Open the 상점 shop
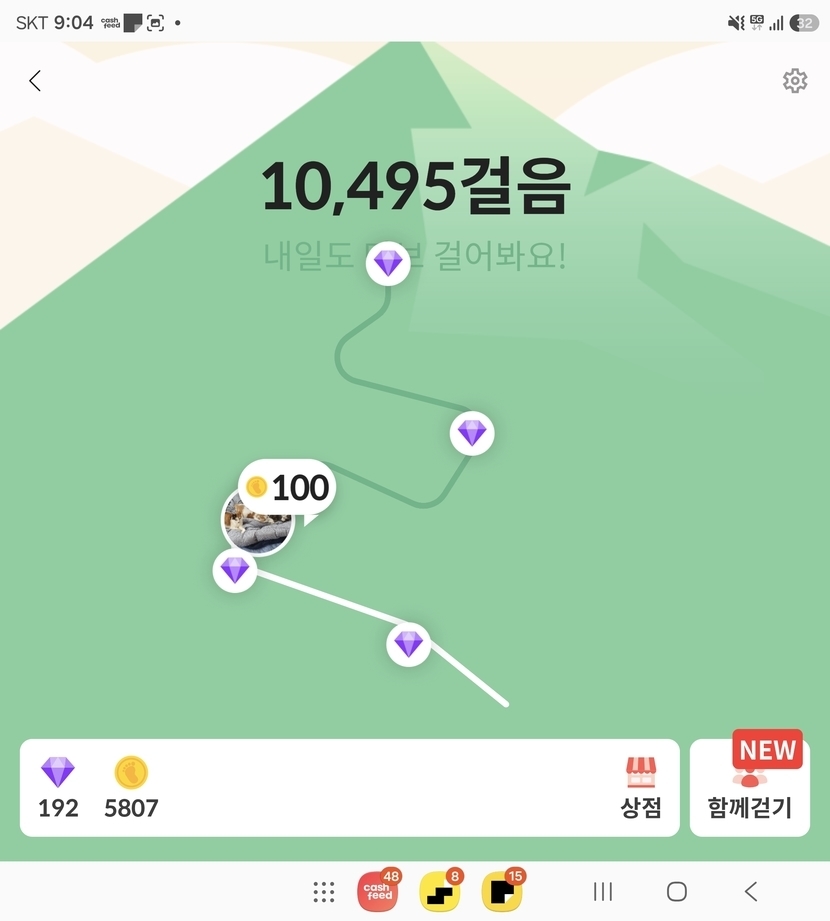The height and width of the screenshot is (921, 830). click(x=641, y=788)
